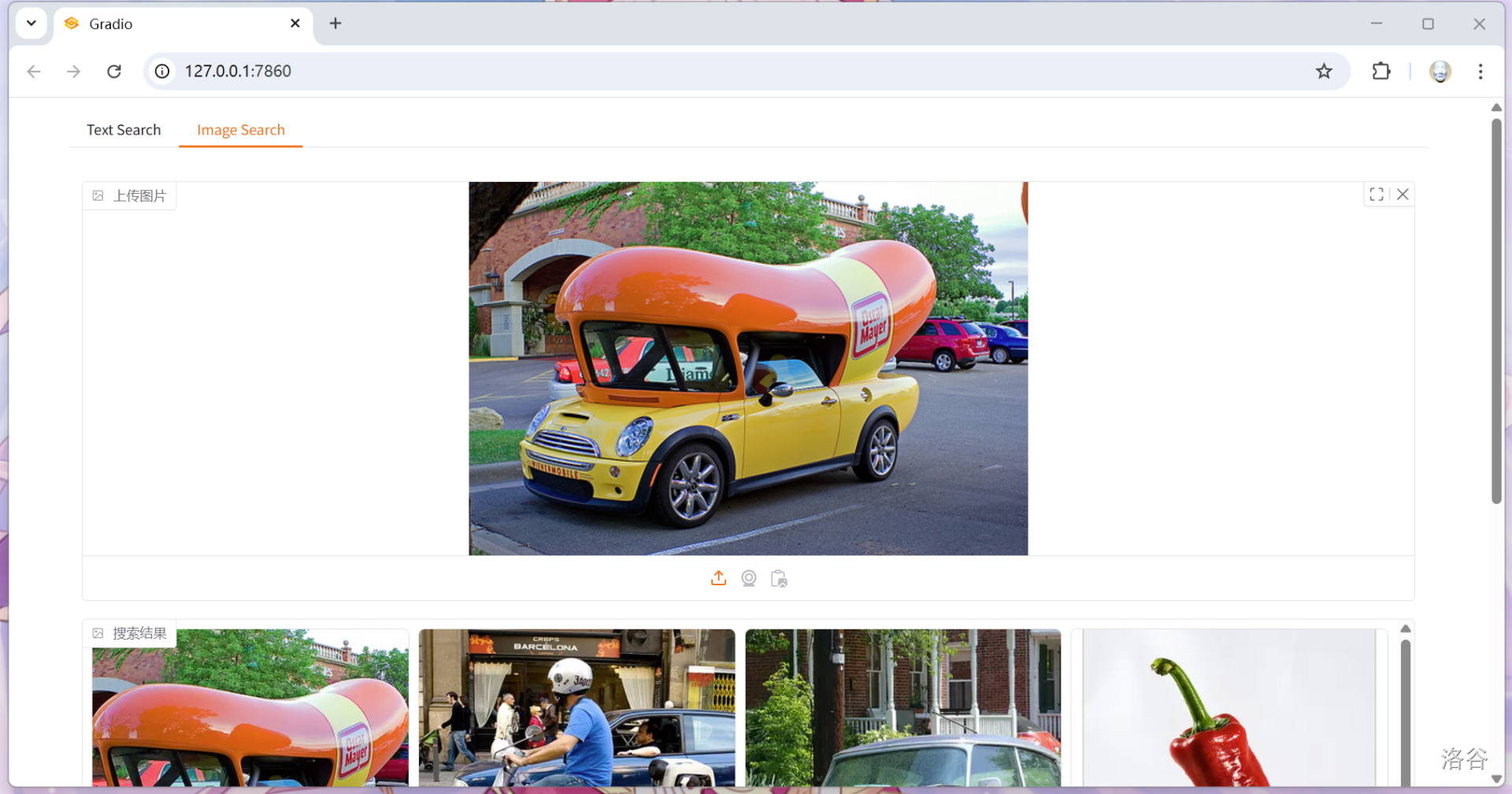This screenshot has width=1512, height=794.
Task: Close the Gradio browser tab
Action: click(295, 24)
